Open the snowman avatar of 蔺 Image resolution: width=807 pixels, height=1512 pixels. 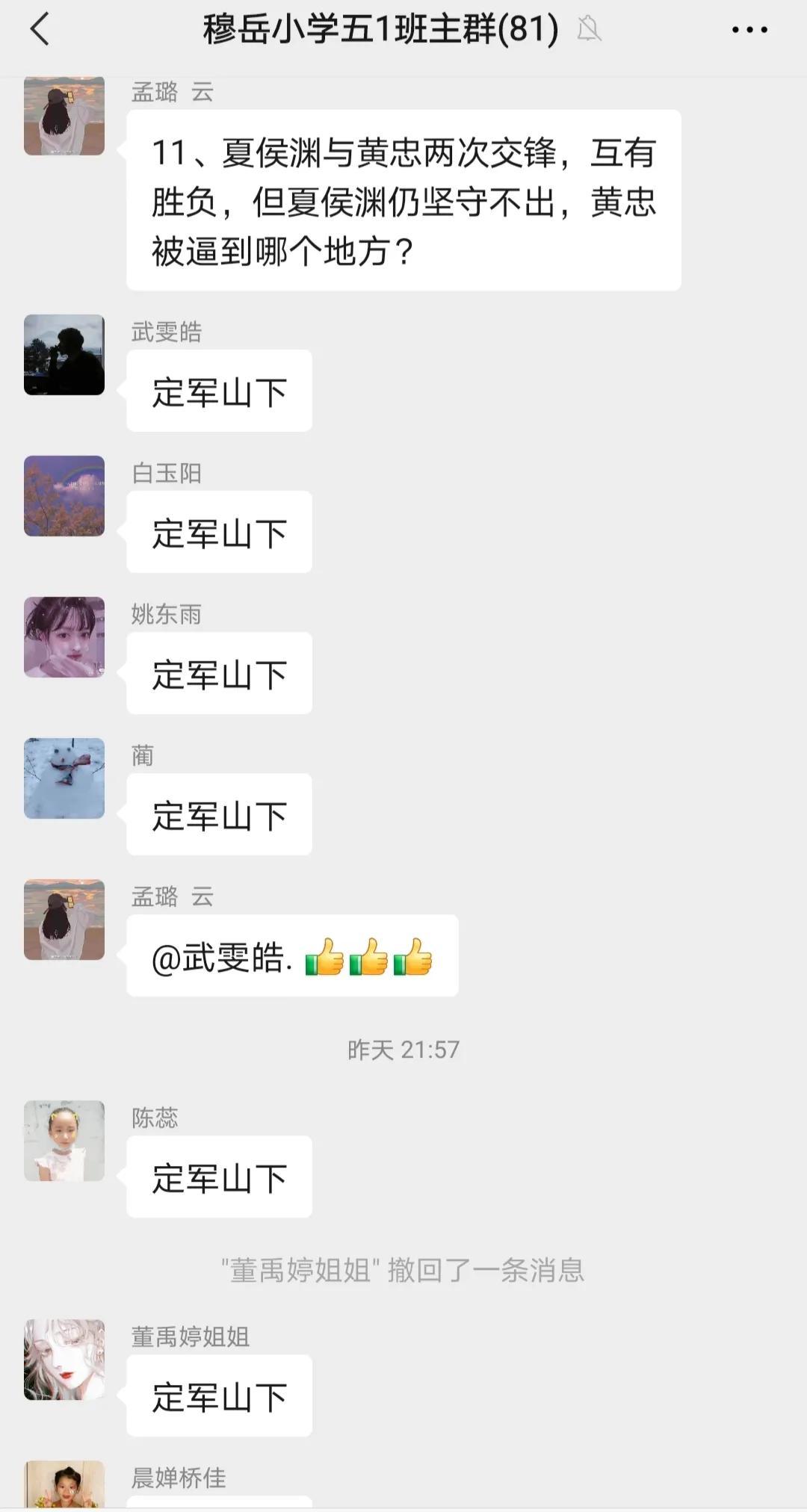64,778
